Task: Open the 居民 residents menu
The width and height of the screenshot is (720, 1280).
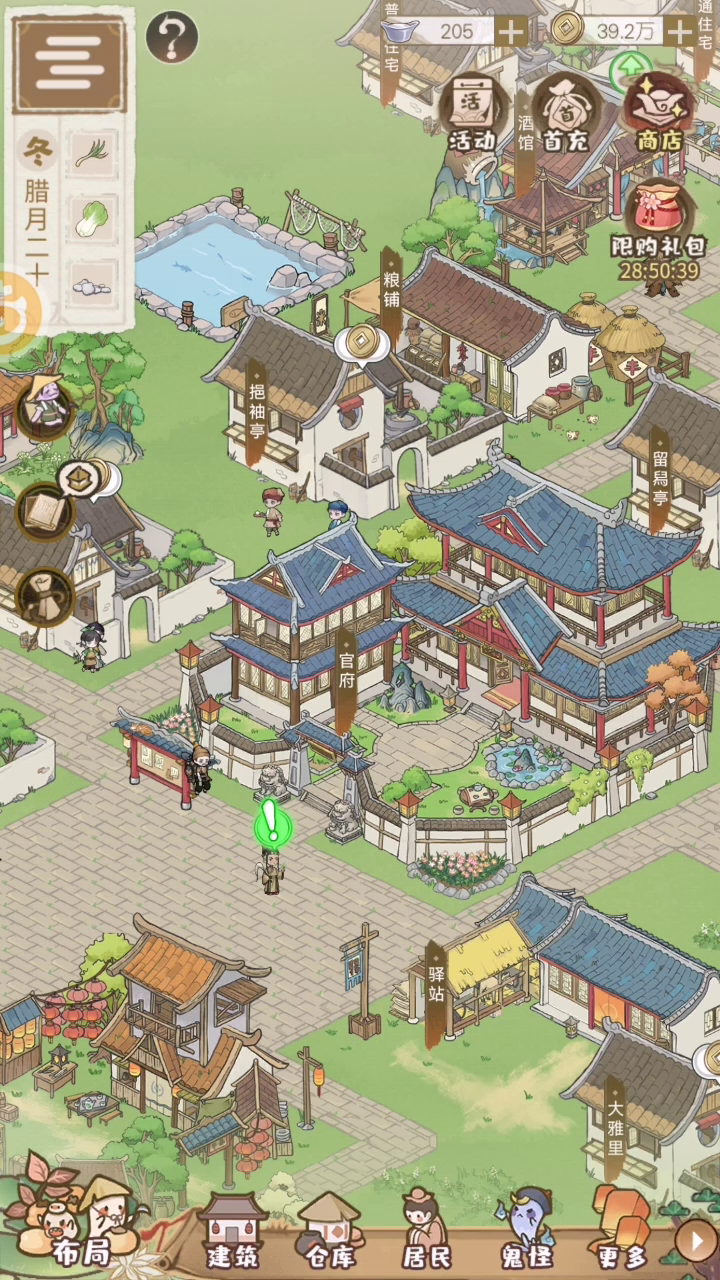Action: click(427, 1232)
